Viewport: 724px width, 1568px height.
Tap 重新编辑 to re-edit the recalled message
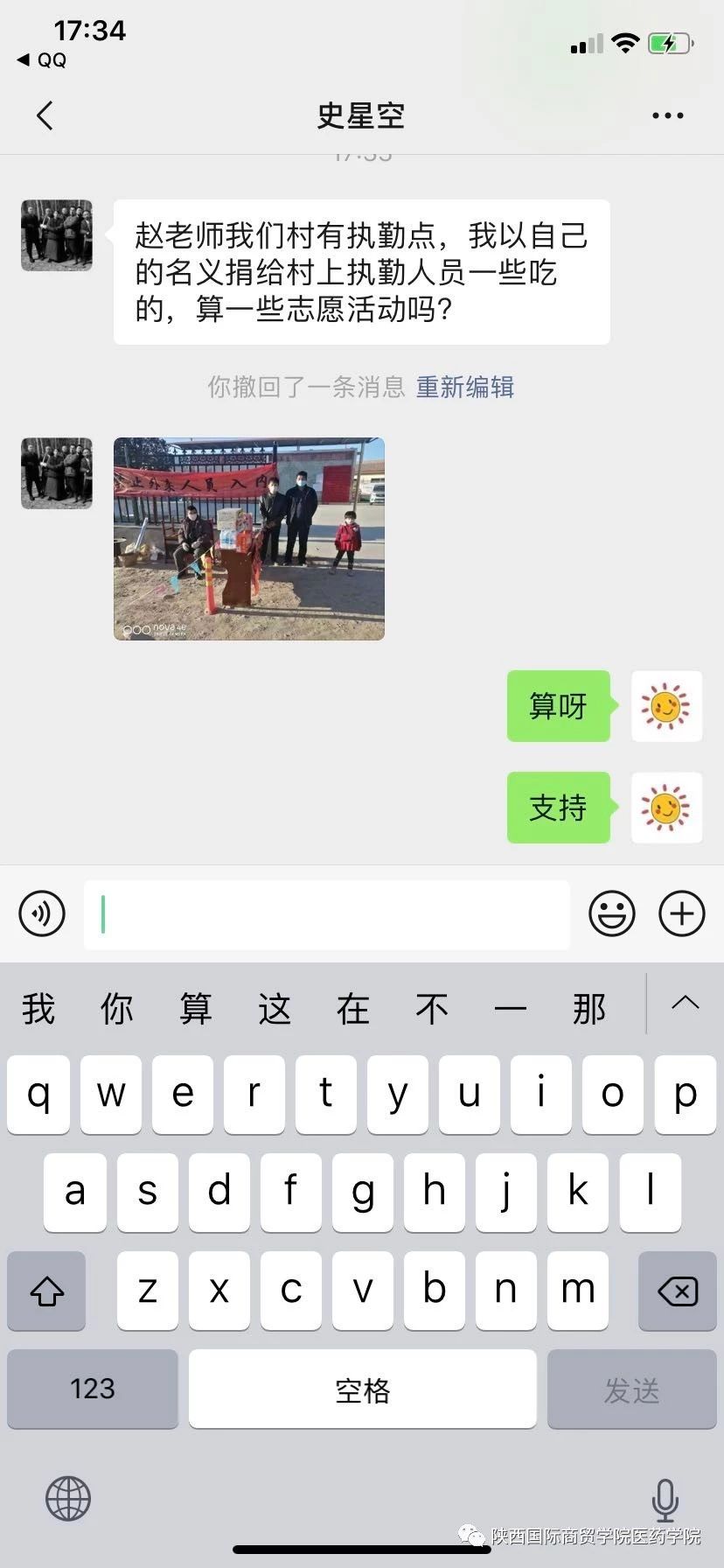(x=464, y=387)
